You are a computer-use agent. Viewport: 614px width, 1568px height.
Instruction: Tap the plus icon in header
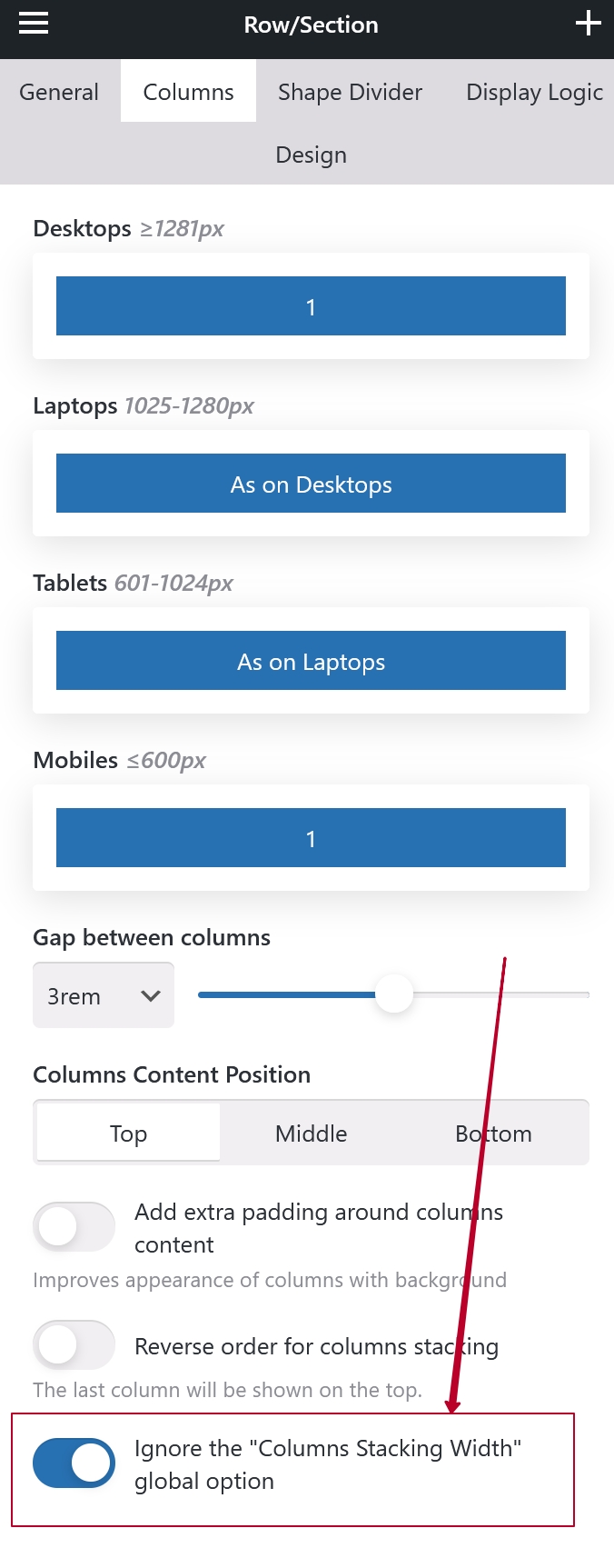(588, 25)
